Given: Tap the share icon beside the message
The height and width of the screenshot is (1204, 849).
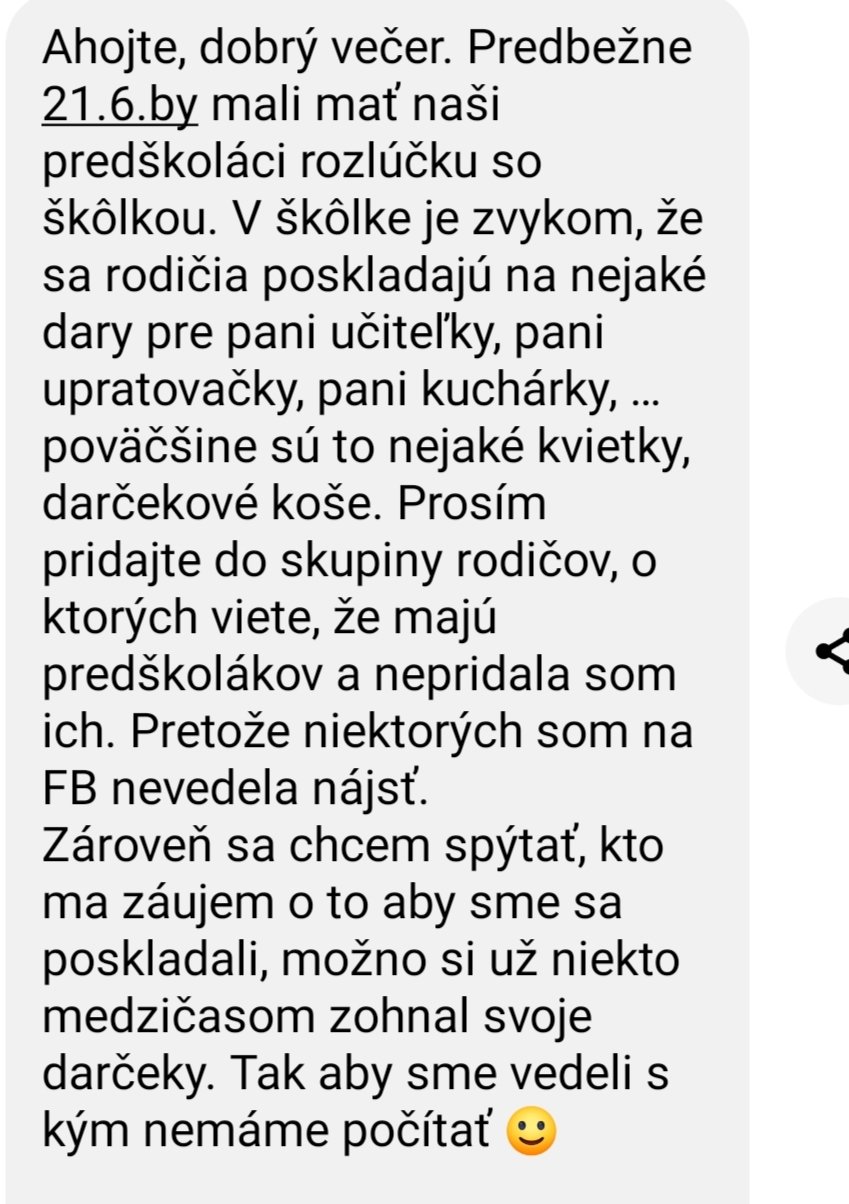Looking at the screenshot, I should (x=828, y=651).
